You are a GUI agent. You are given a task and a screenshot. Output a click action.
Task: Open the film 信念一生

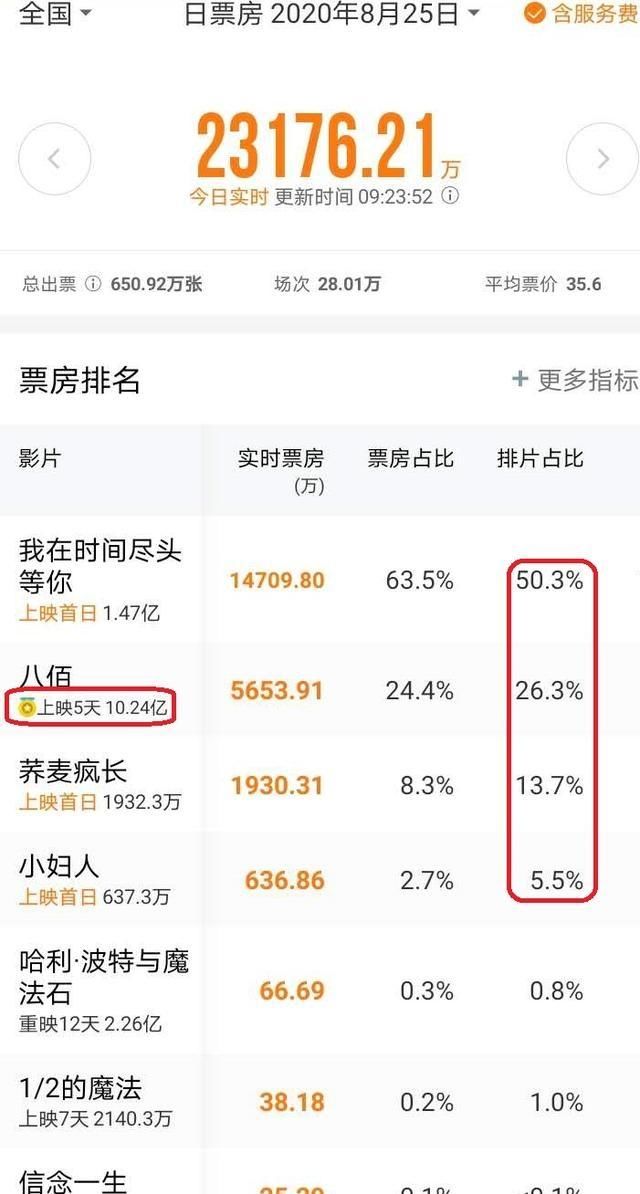tap(73, 1182)
